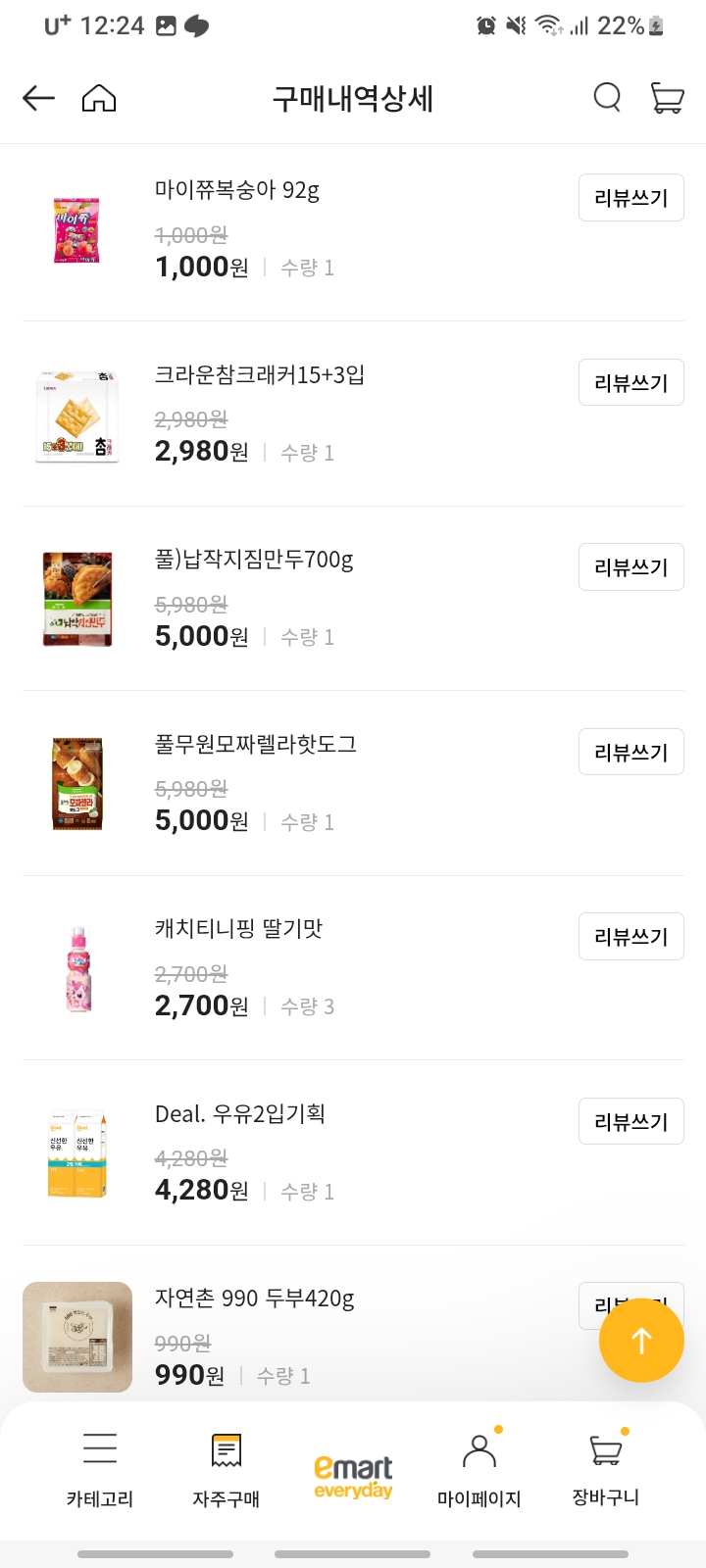Image resolution: width=706 pixels, height=1568 pixels.
Task: Select the 구매내역상세 title header
Action: point(353,98)
